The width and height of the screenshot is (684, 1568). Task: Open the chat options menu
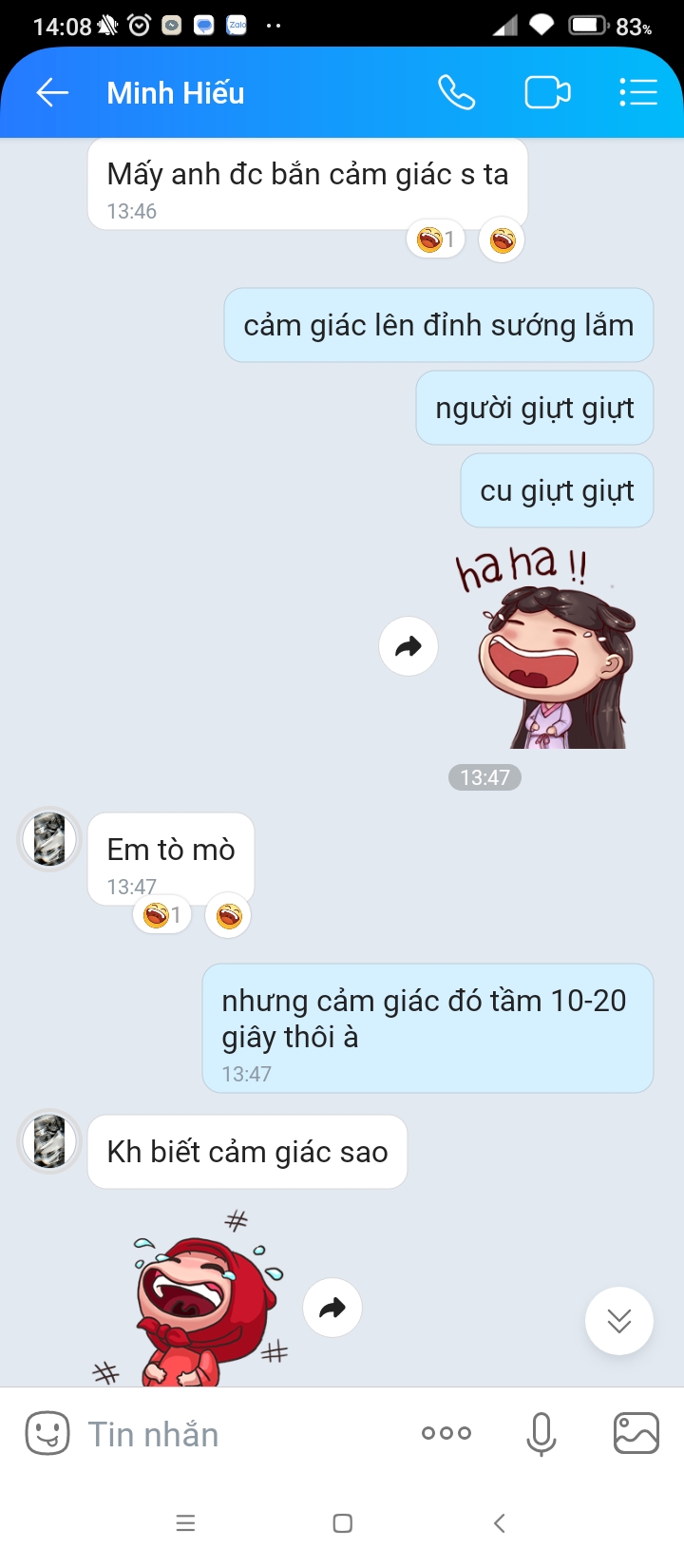[637, 92]
